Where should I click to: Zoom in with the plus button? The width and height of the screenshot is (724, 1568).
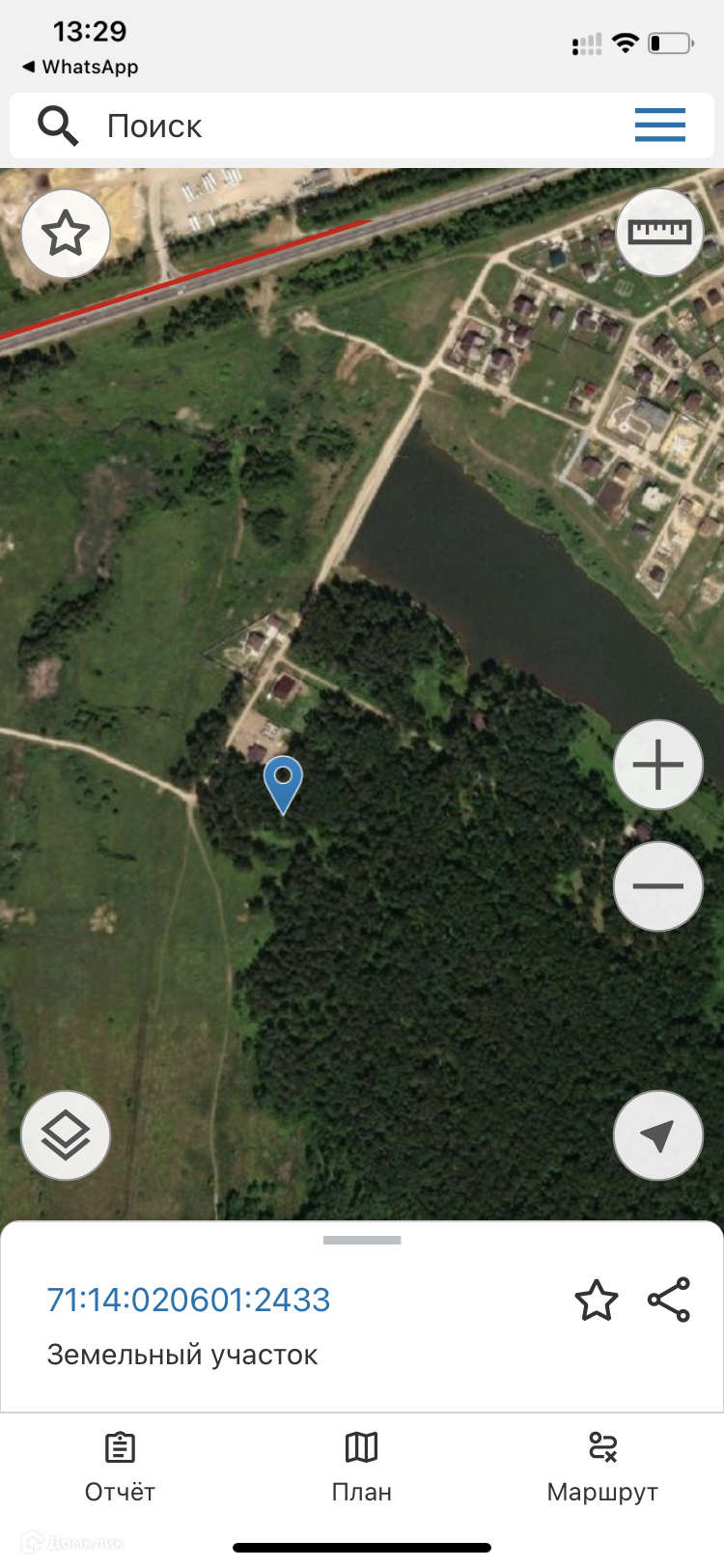658,765
